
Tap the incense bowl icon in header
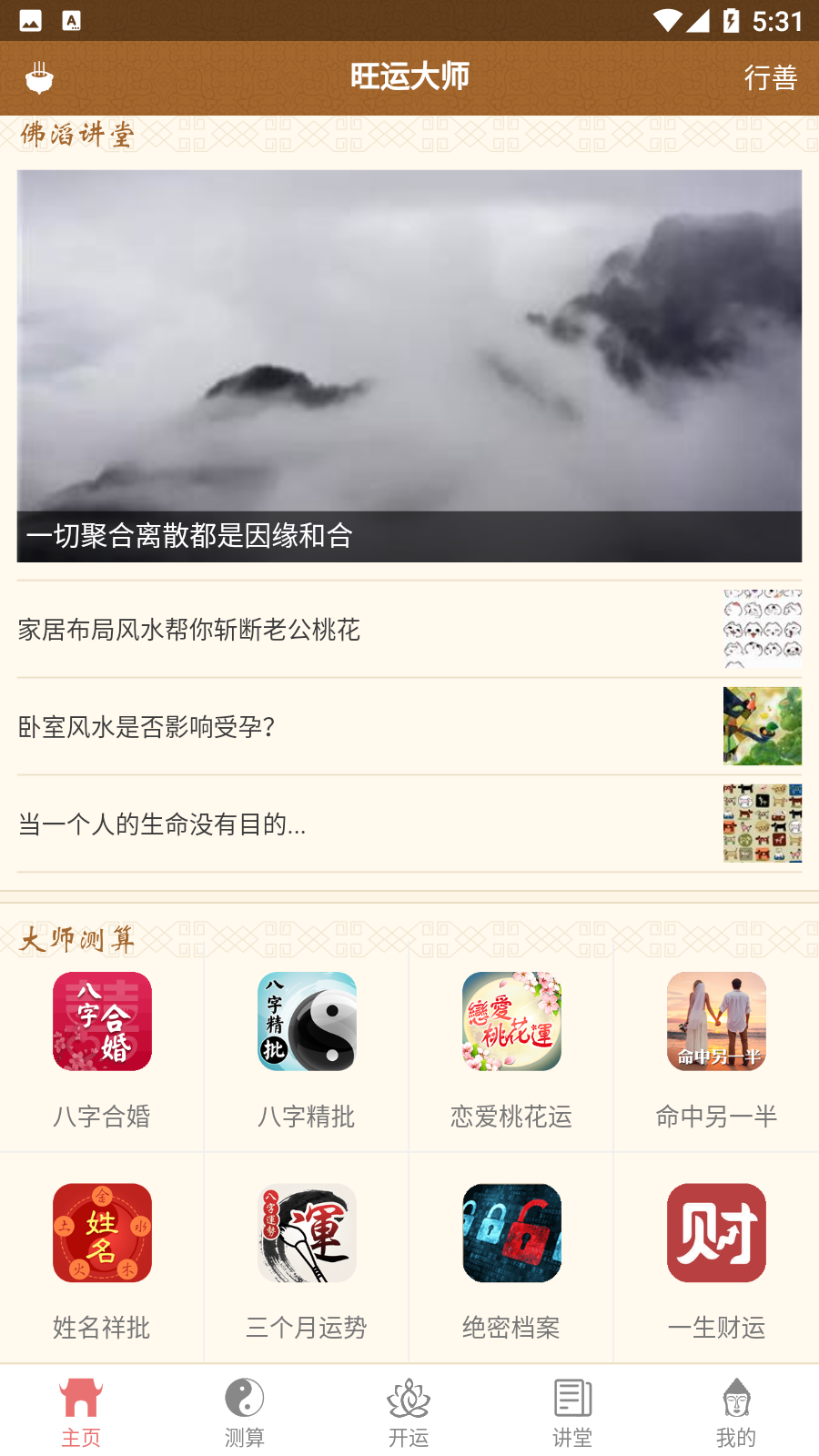click(39, 78)
